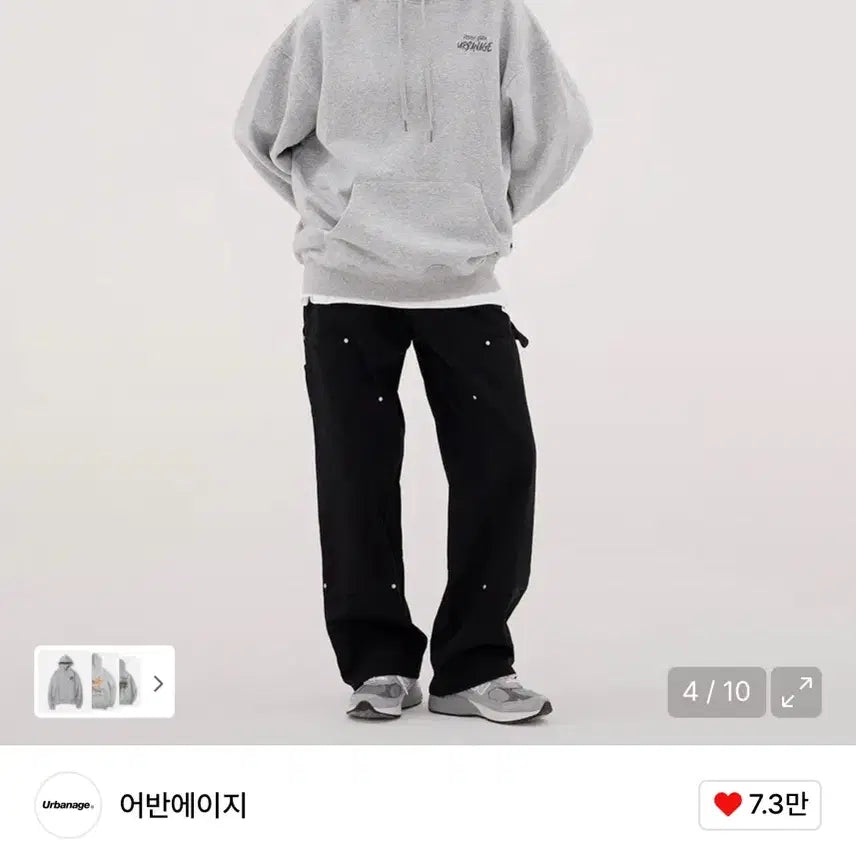
Task: Like the brand with the 7.3만 heart button
Action: [760, 805]
